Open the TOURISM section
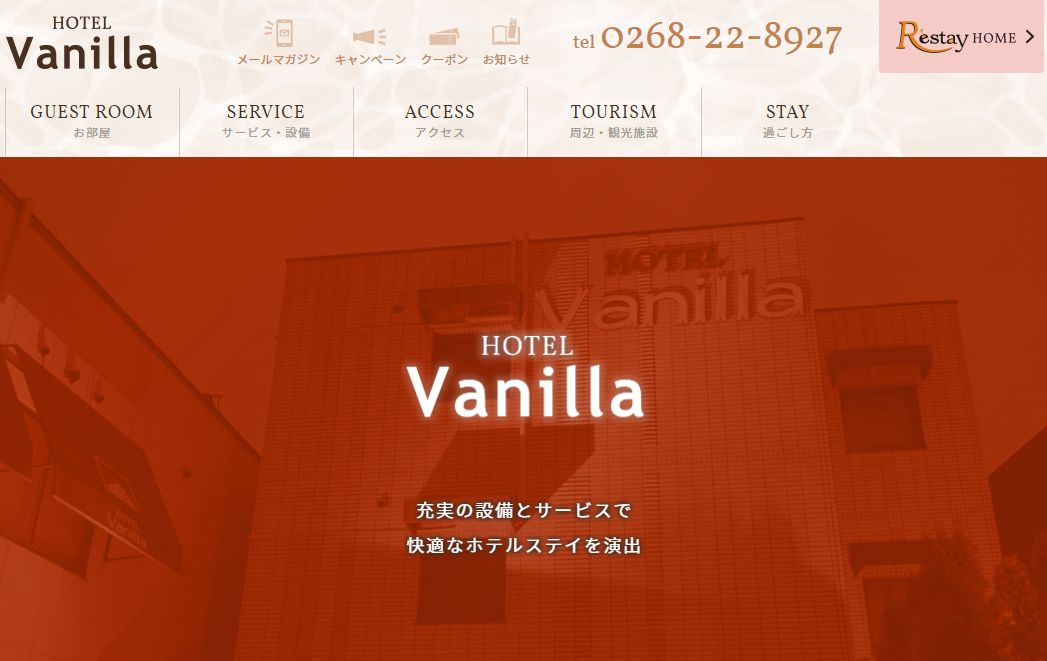Screen dimensions: 1047x661 point(614,121)
